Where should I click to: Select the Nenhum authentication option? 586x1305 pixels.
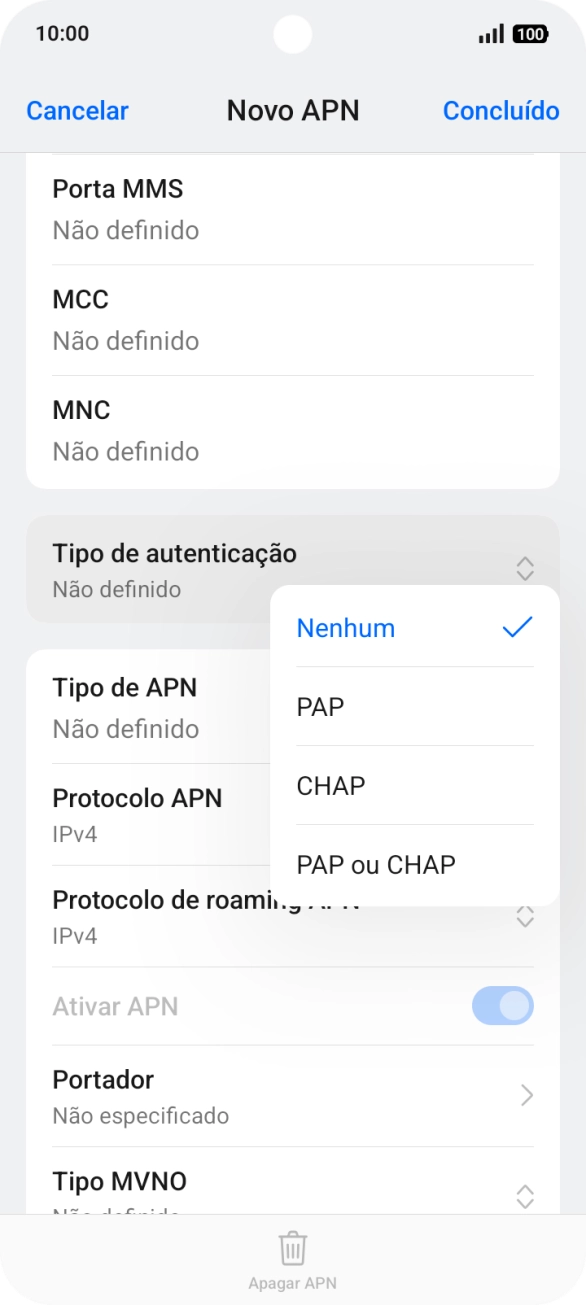pyautogui.click(x=415, y=628)
